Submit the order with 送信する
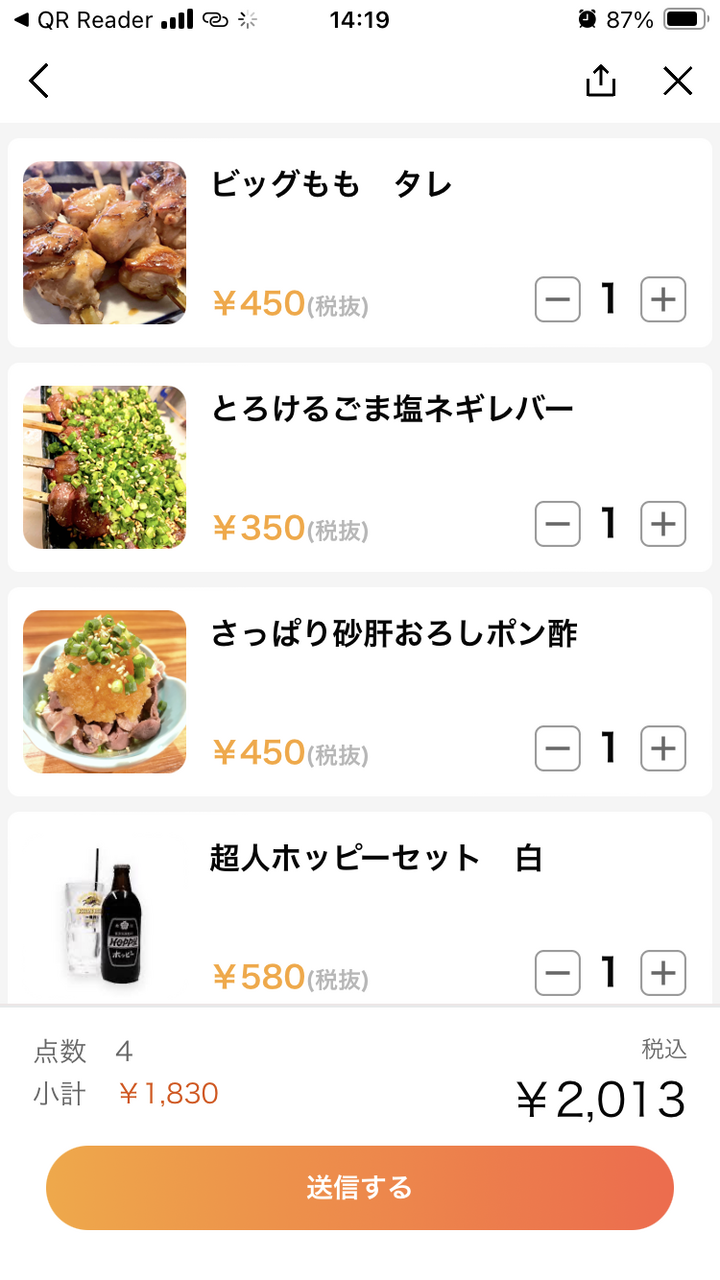The width and height of the screenshot is (720, 1280). (360, 1187)
